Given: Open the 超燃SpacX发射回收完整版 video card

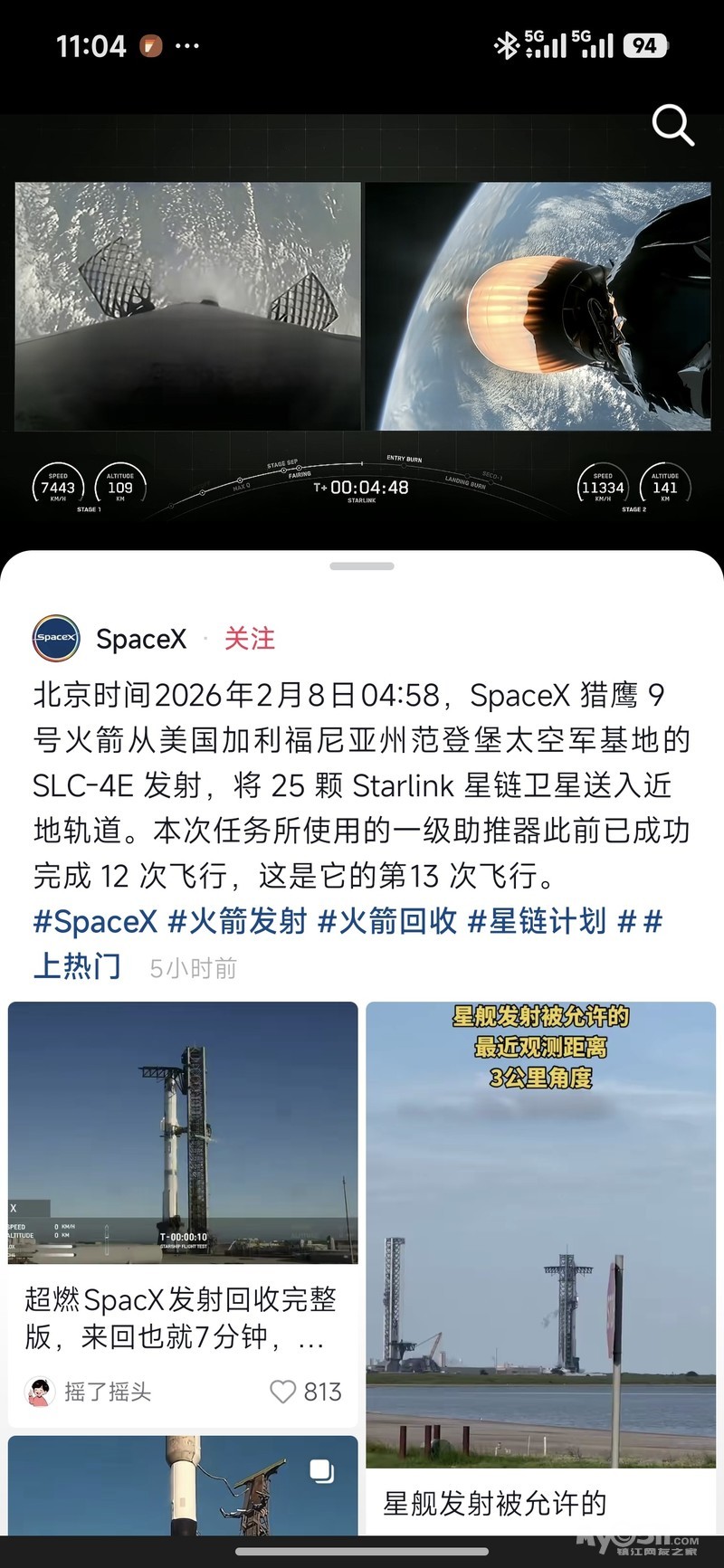Looking at the screenshot, I should [x=183, y=1176].
